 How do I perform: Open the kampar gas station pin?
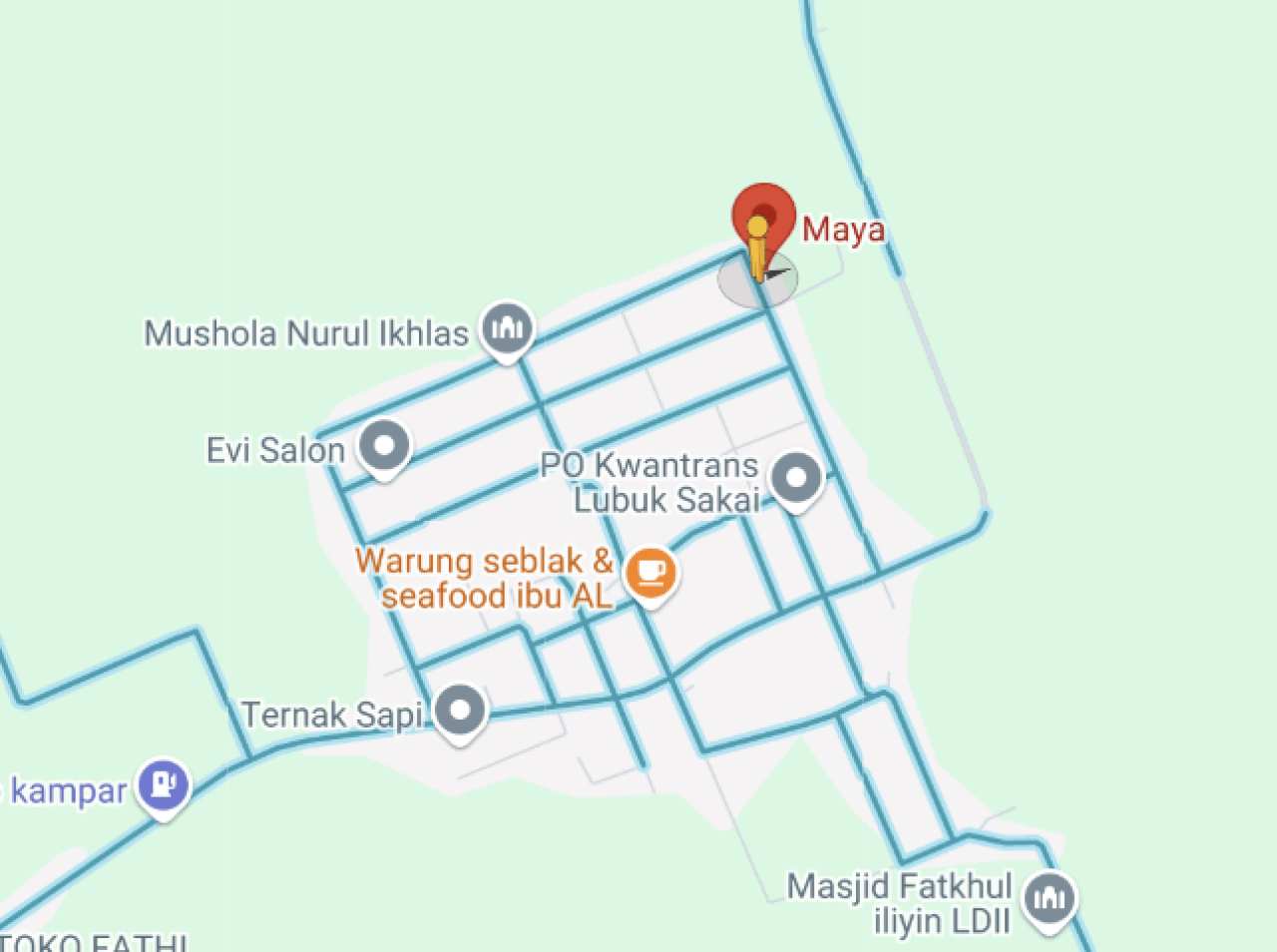164,785
